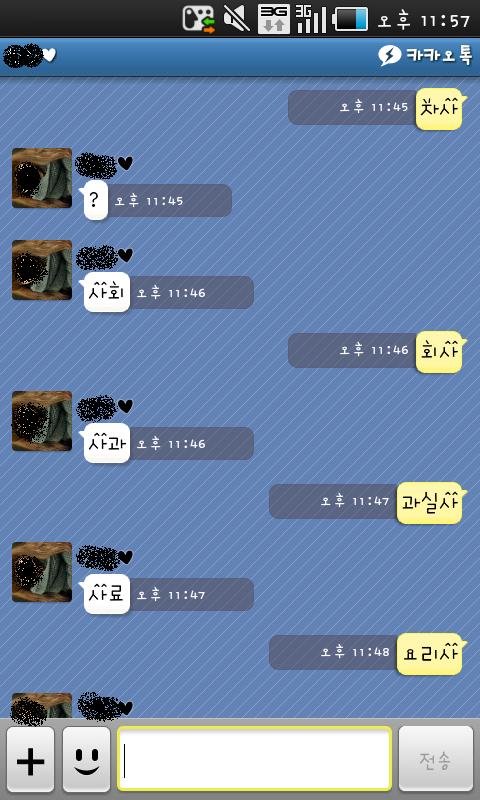Open the profile picture beside the 사과 message
The width and height of the screenshot is (480, 800).
click(42, 421)
